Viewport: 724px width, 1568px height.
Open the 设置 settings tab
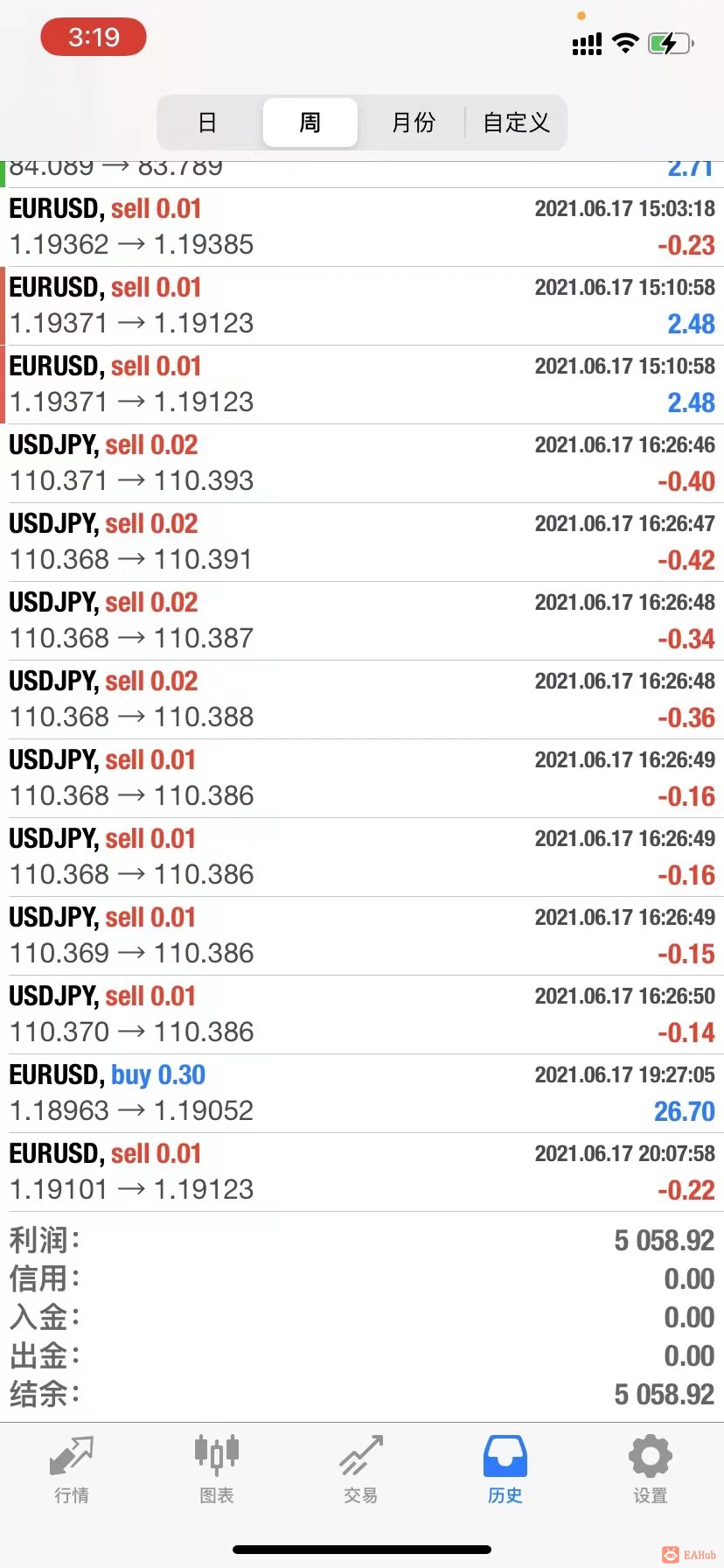pyautogui.click(x=650, y=1470)
